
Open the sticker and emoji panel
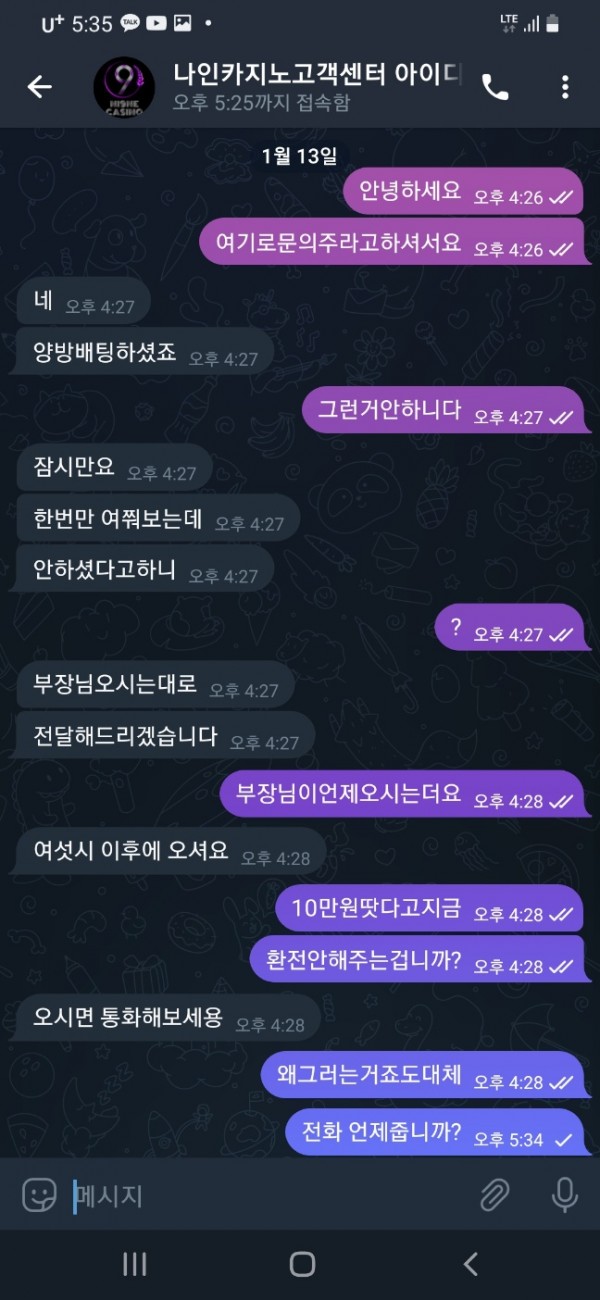tap(39, 1194)
